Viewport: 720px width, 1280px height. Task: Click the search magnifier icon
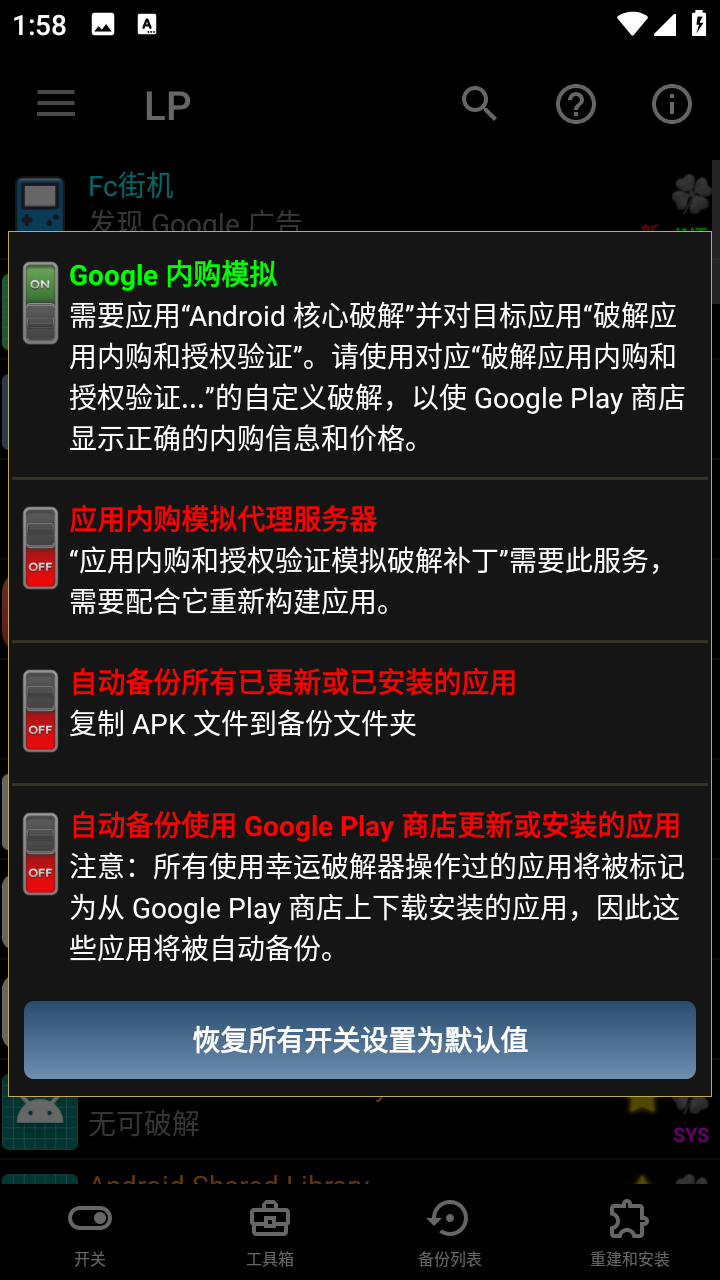[x=479, y=103]
